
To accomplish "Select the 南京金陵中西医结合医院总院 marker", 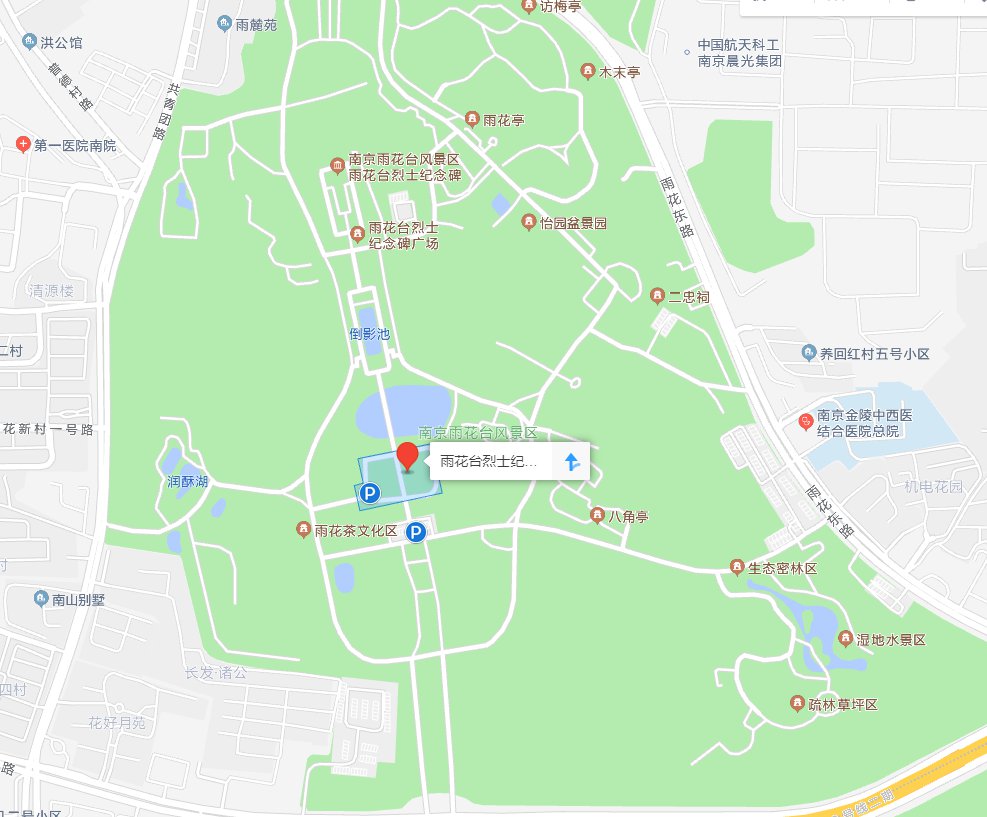I will coord(804,421).
